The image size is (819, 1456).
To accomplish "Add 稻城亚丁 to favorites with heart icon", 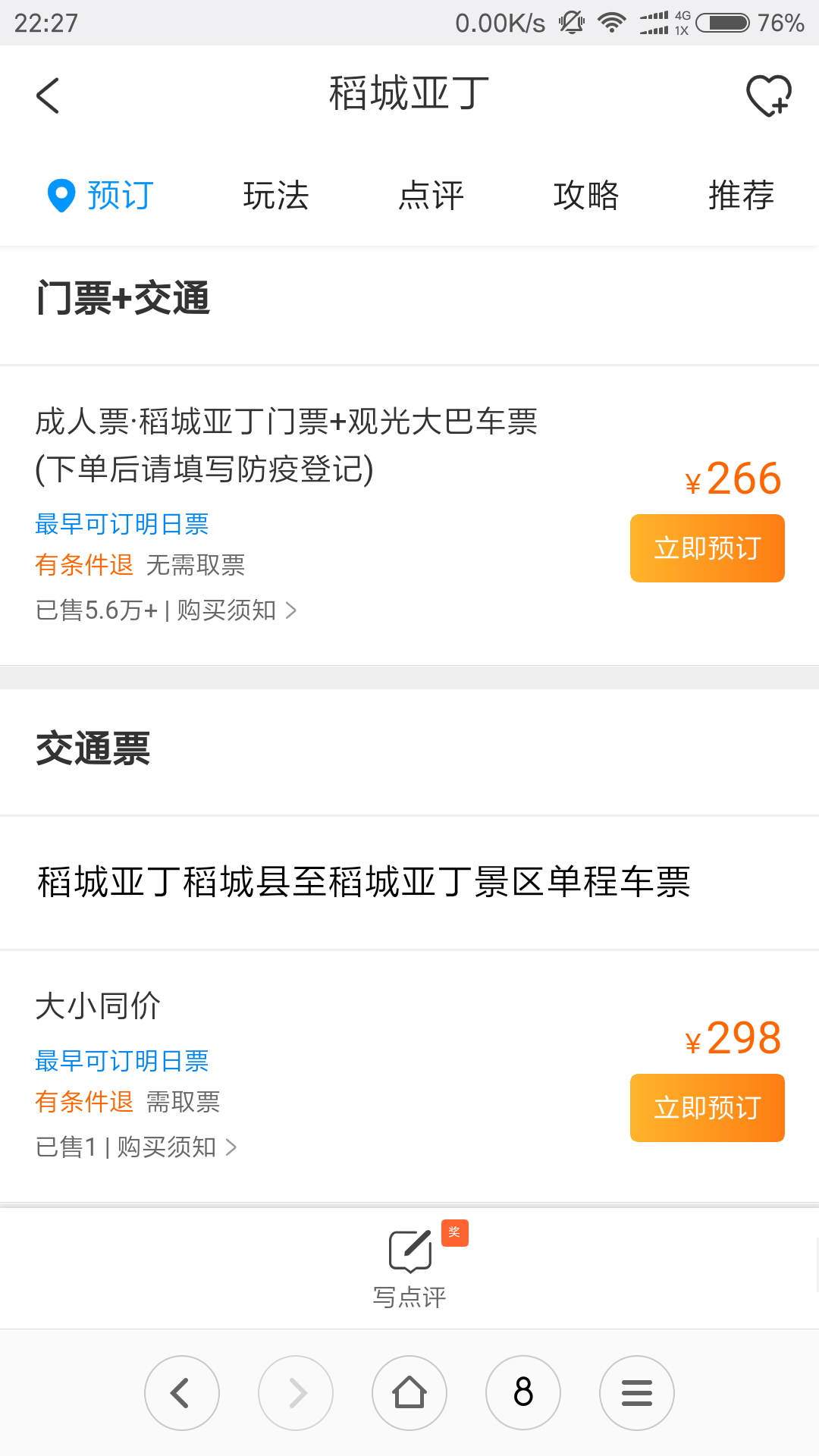I will [x=769, y=96].
